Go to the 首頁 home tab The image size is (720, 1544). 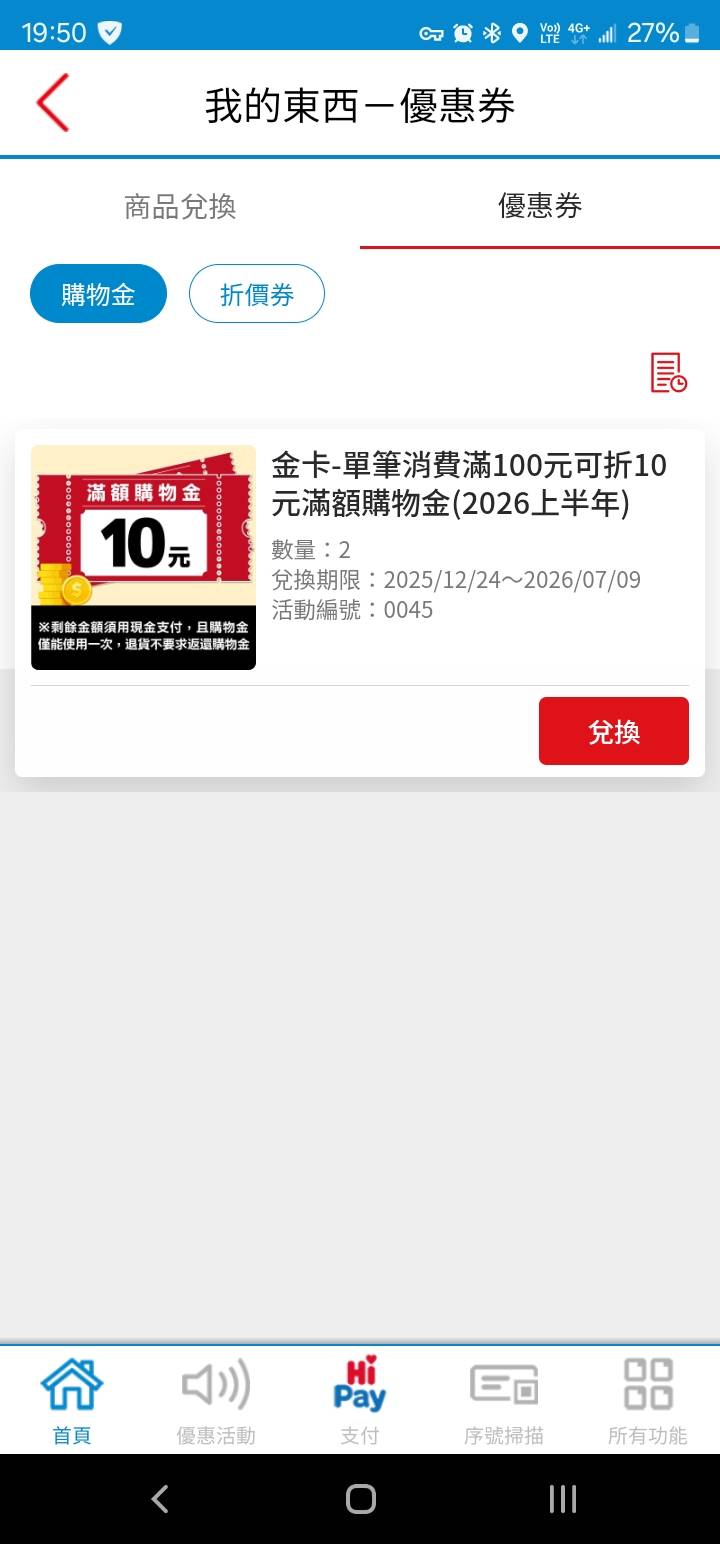pyautogui.click(x=72, y=1401)
